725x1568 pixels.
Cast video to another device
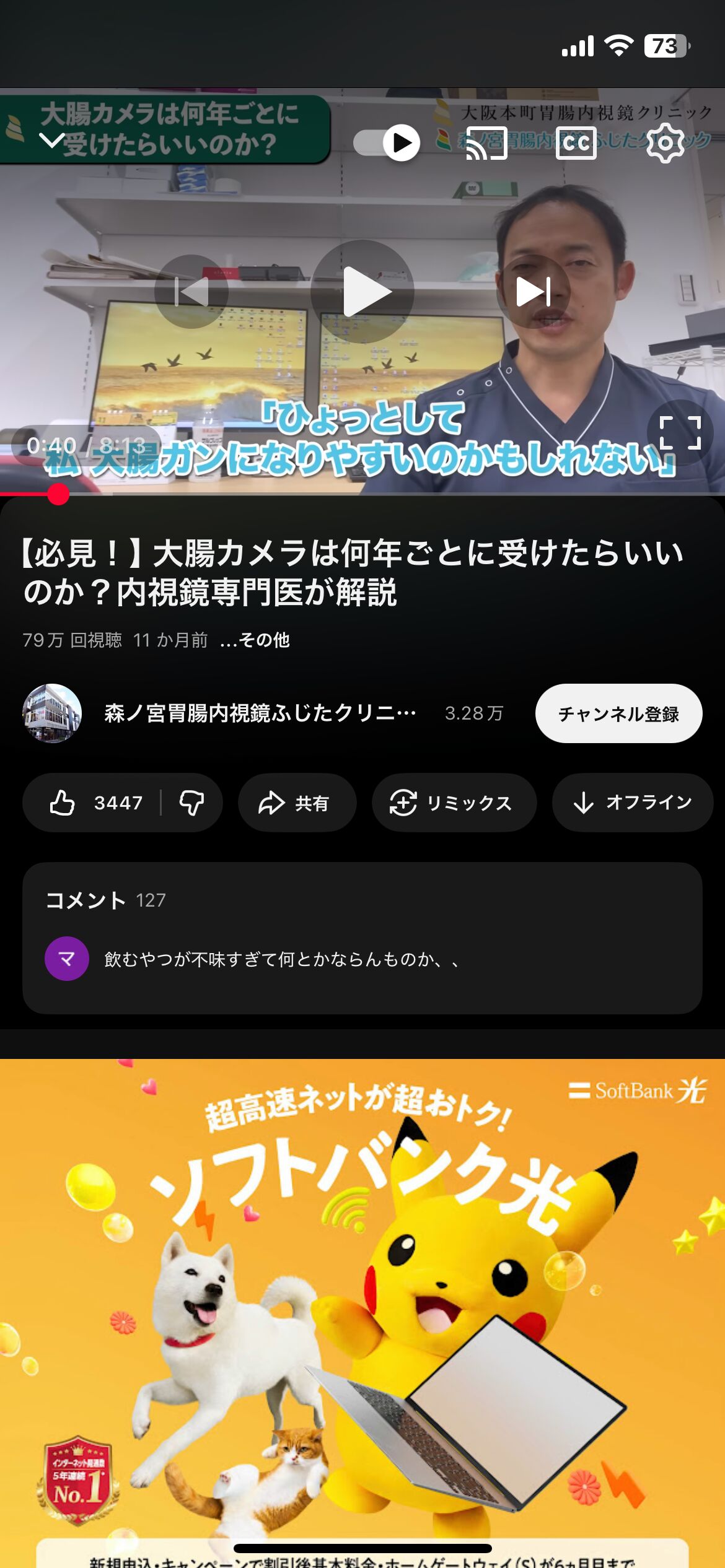tap(486, 144)
